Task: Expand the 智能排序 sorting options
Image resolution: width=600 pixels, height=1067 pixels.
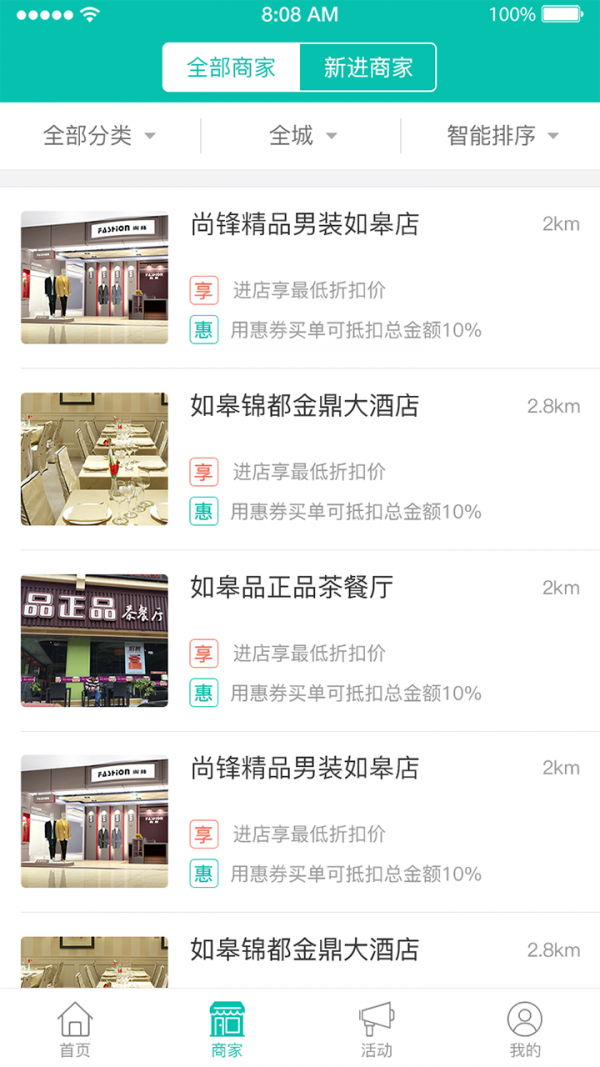Action: pyautogui.click(x=501, y=136)
